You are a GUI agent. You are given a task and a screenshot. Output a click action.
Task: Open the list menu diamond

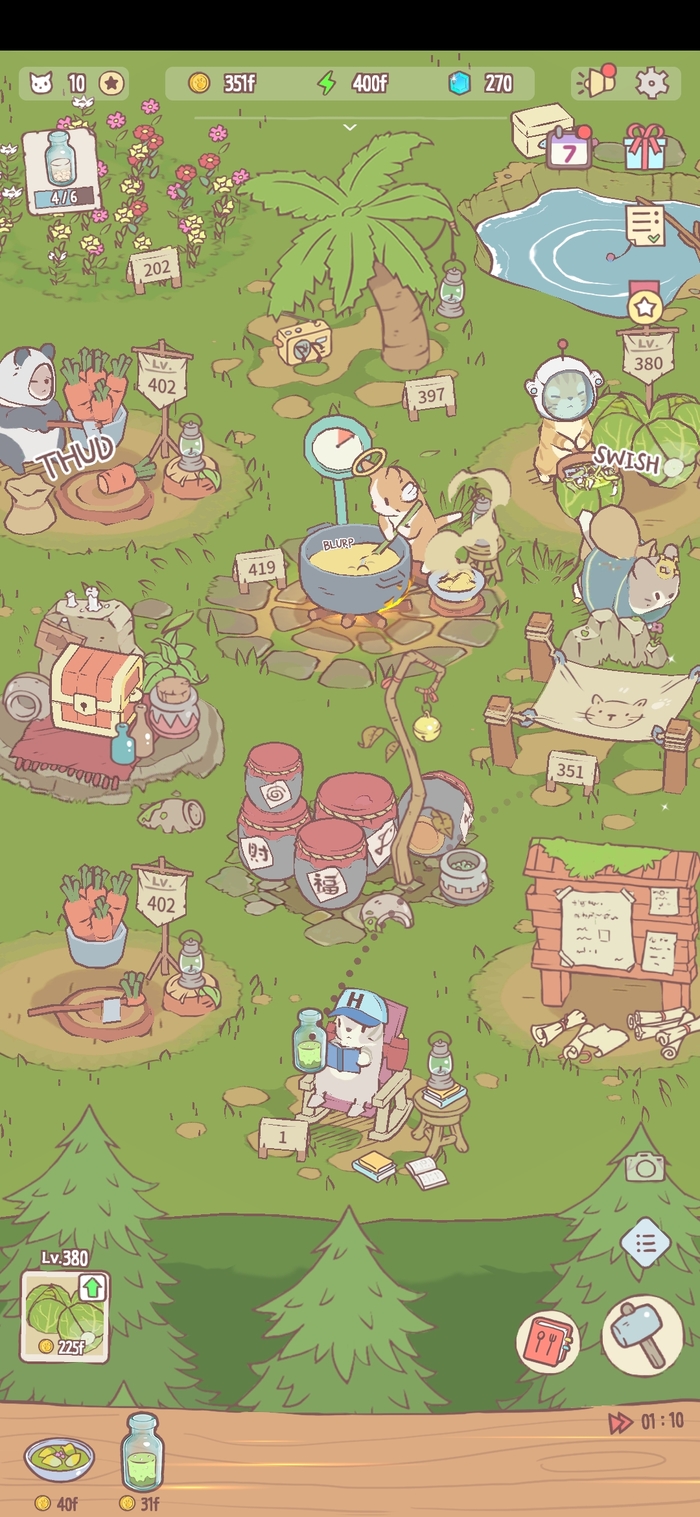coord(645,1244)
